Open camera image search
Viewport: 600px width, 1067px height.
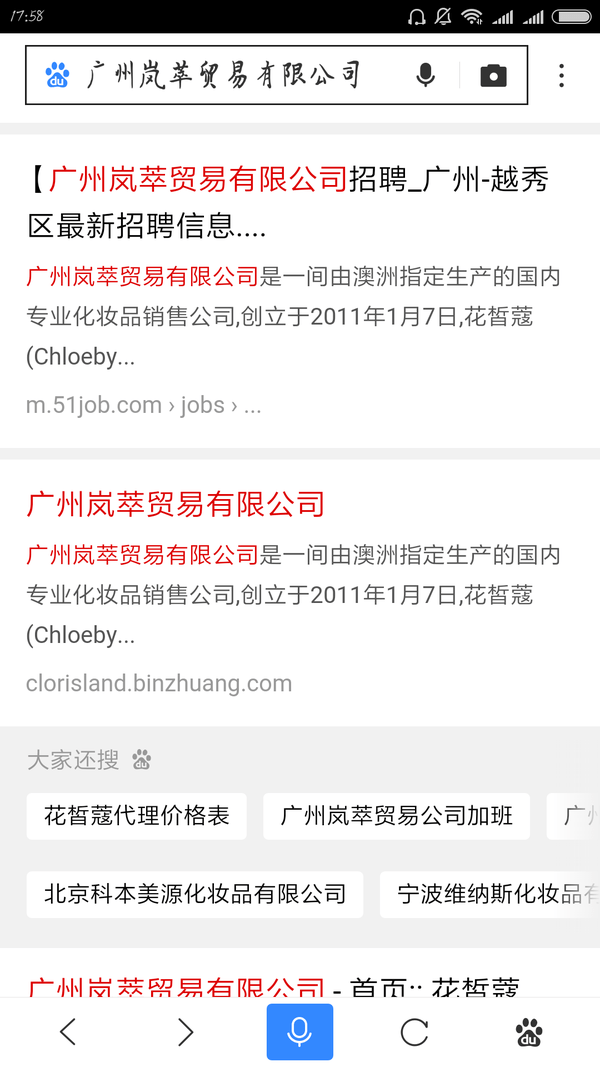493,75
